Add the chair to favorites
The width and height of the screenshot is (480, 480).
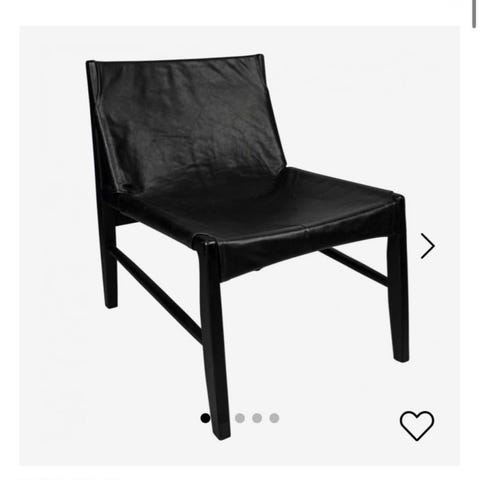(417, 426)
